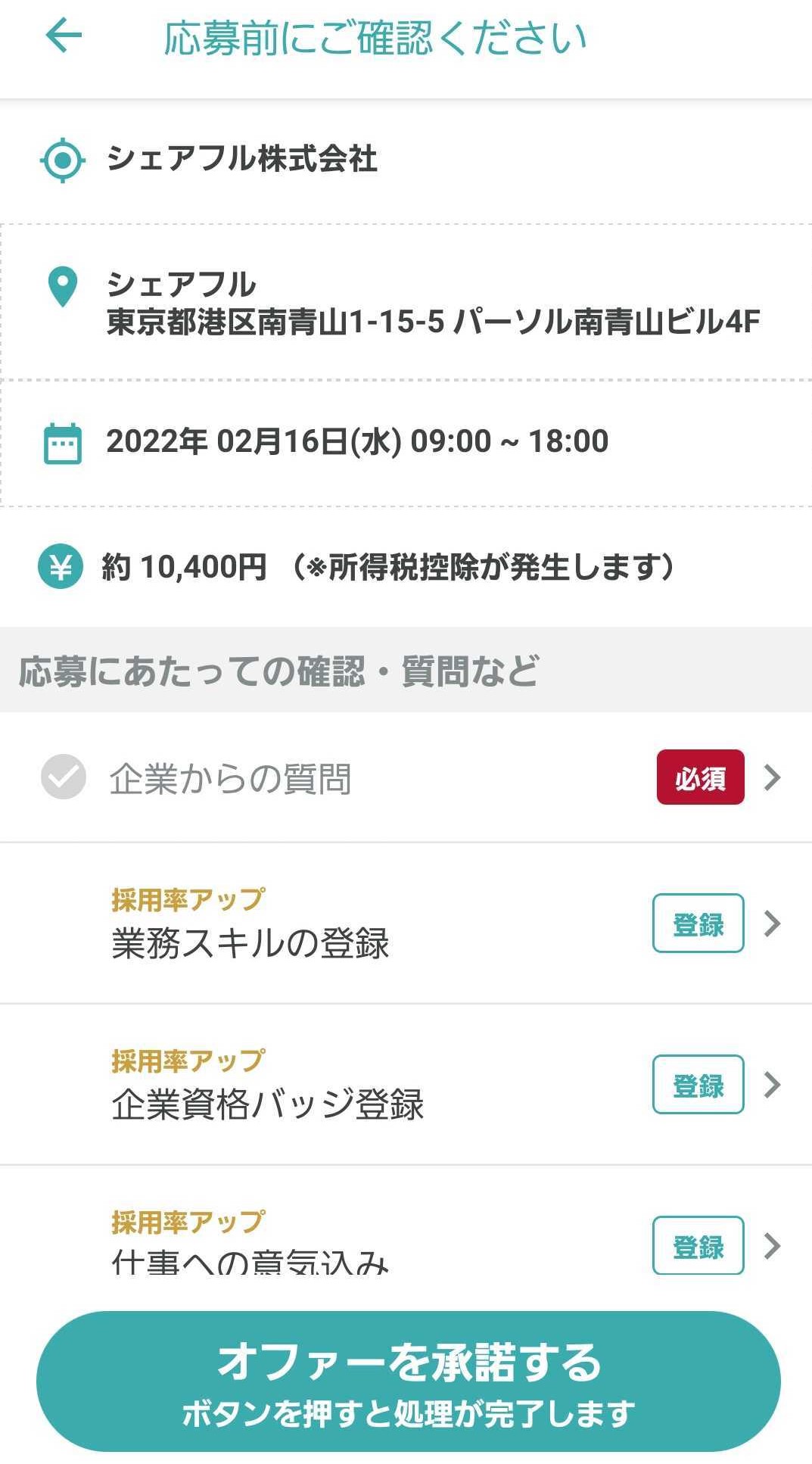Select the 応募前にご確認ください title bar
The height and width of the screenshot is (1464, 812).
coord(376,36)
